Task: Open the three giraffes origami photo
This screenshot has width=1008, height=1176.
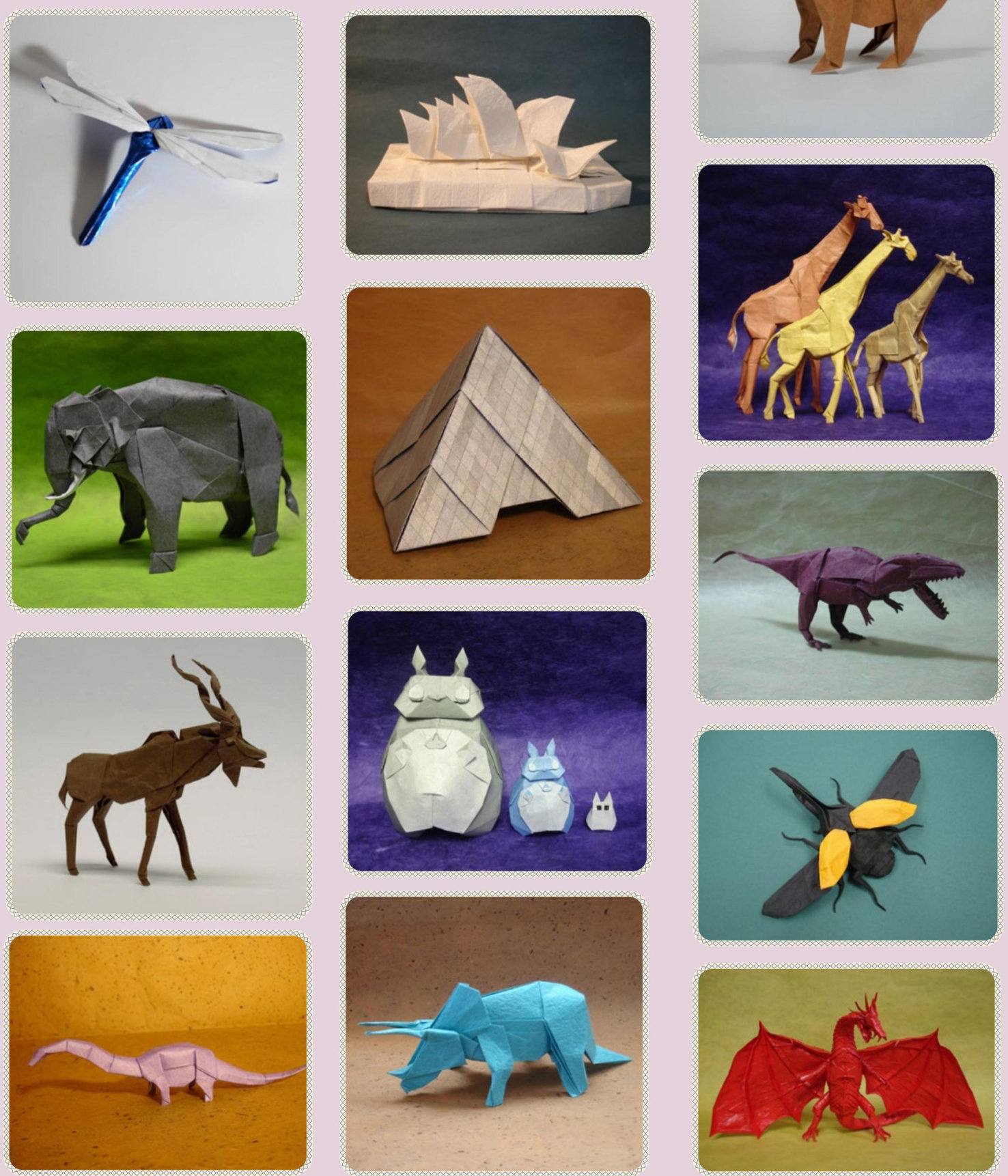Action: [846, 303]
